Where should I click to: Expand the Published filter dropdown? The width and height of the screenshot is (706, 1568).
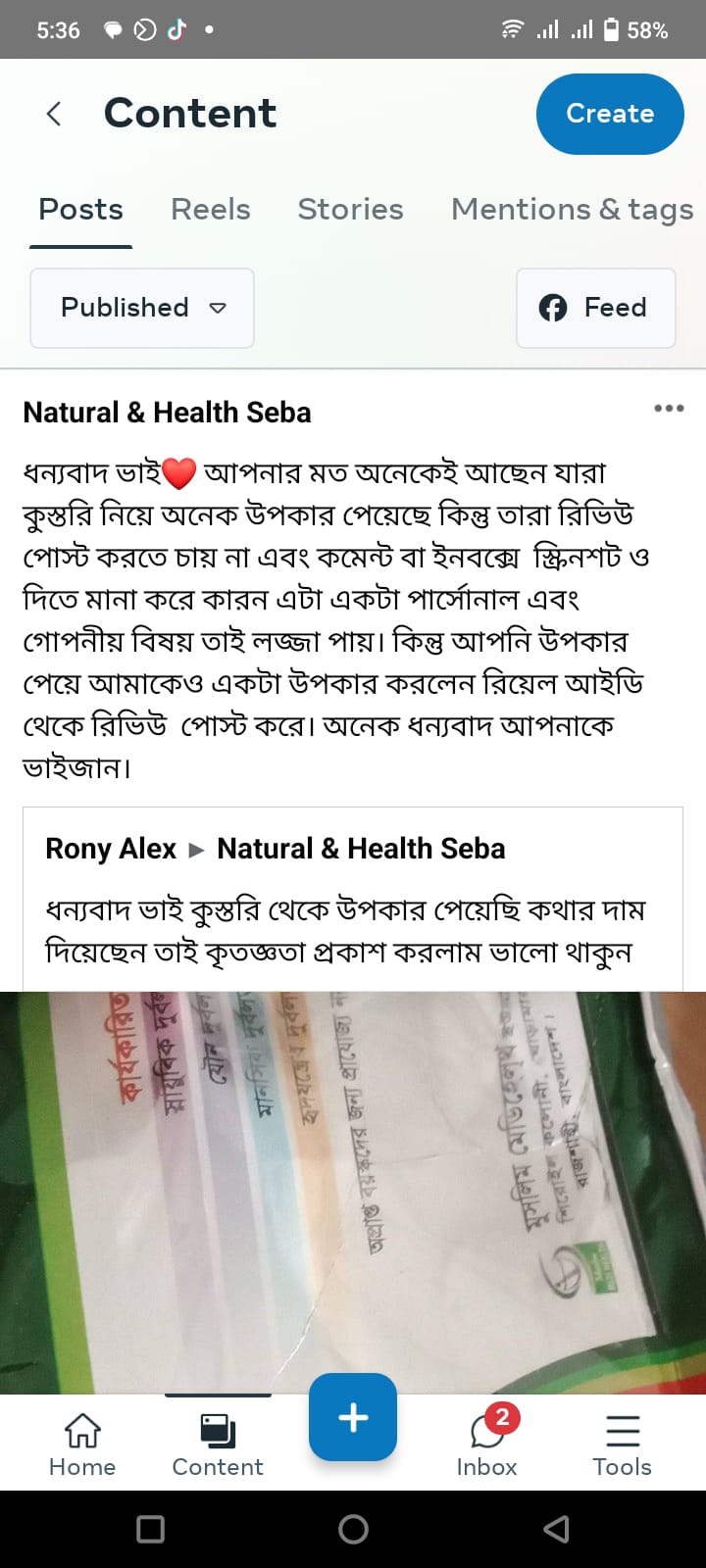coord(142,308)
